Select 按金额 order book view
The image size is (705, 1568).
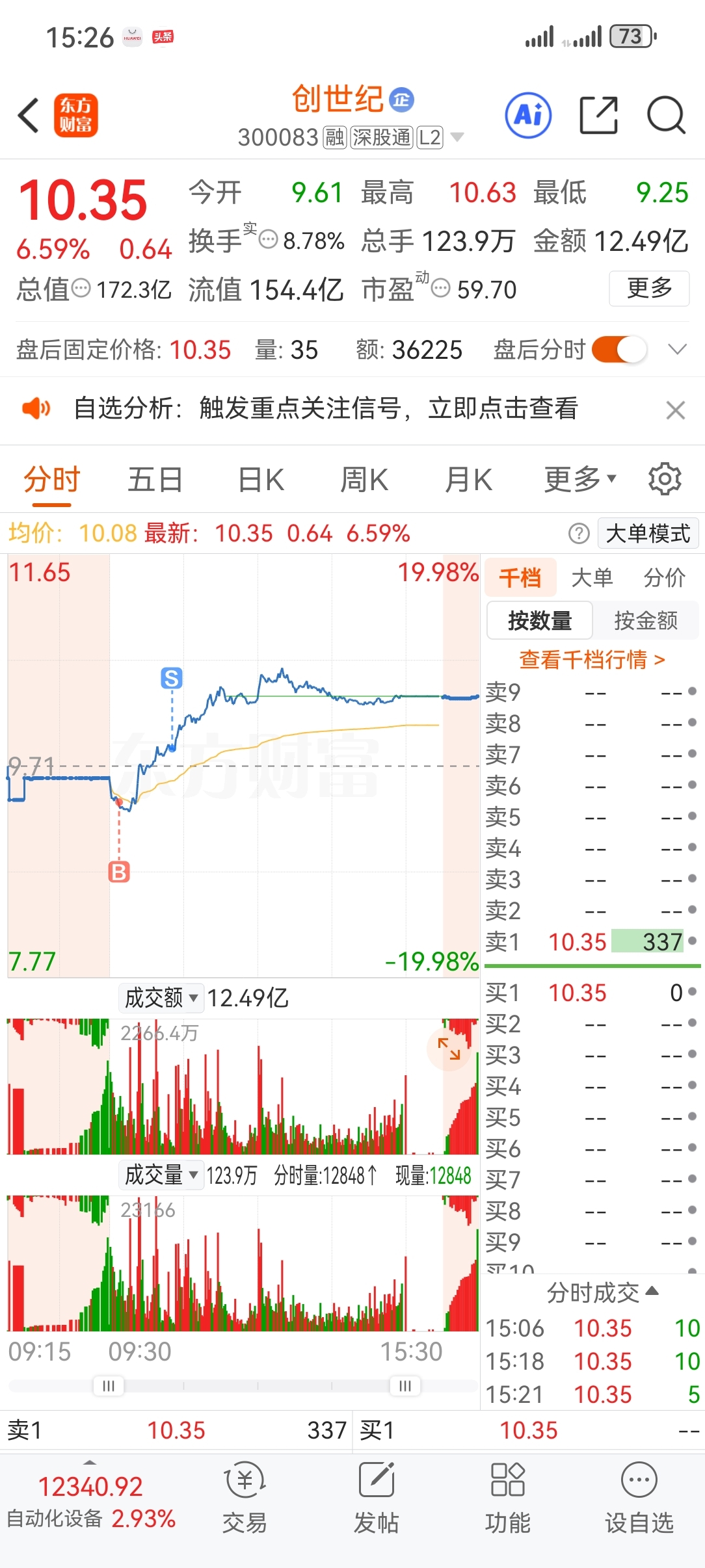[646, 620]
